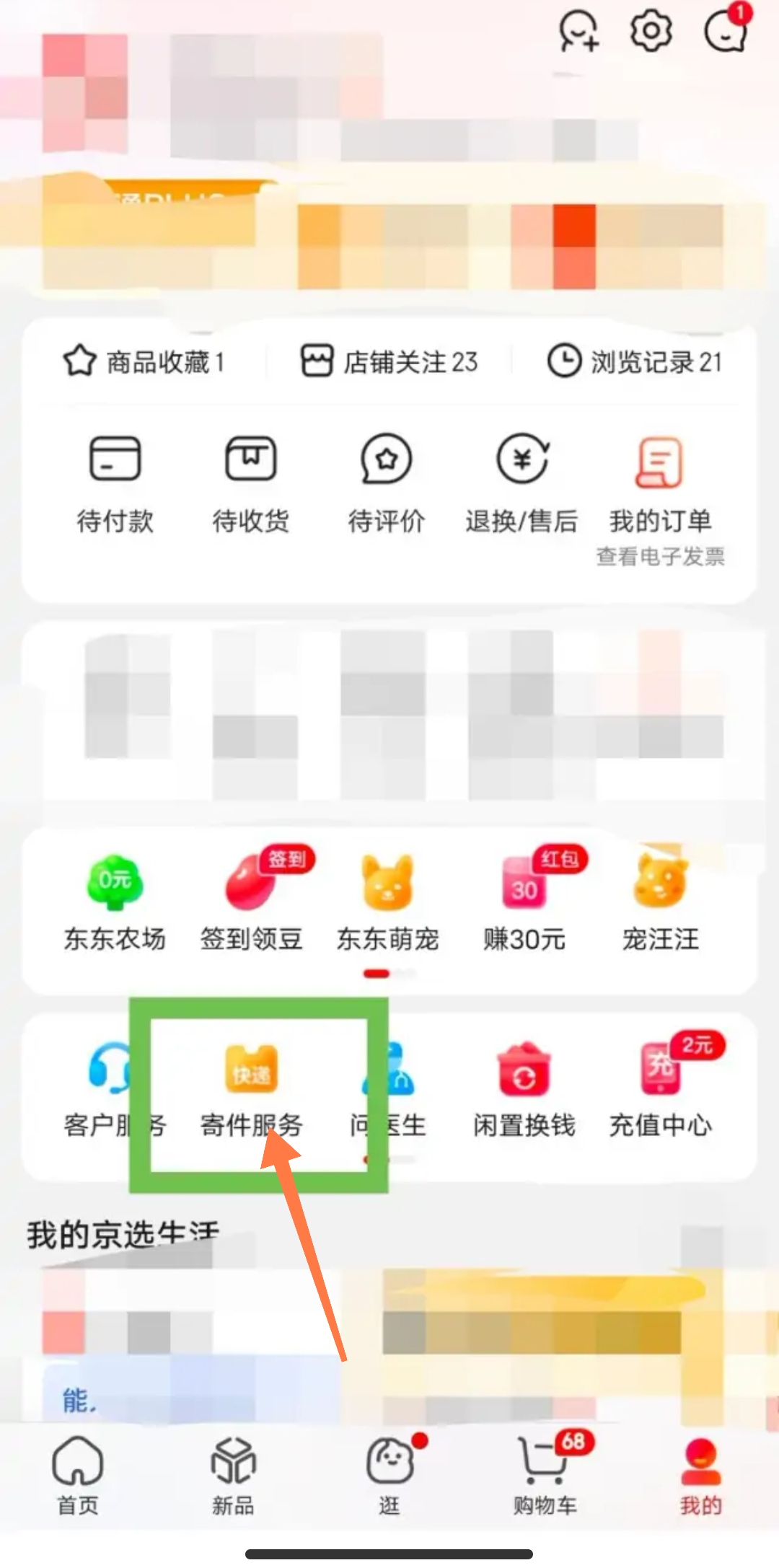Tap 签到领豆 to check in
779x1568 pixels.
[251, 903]
